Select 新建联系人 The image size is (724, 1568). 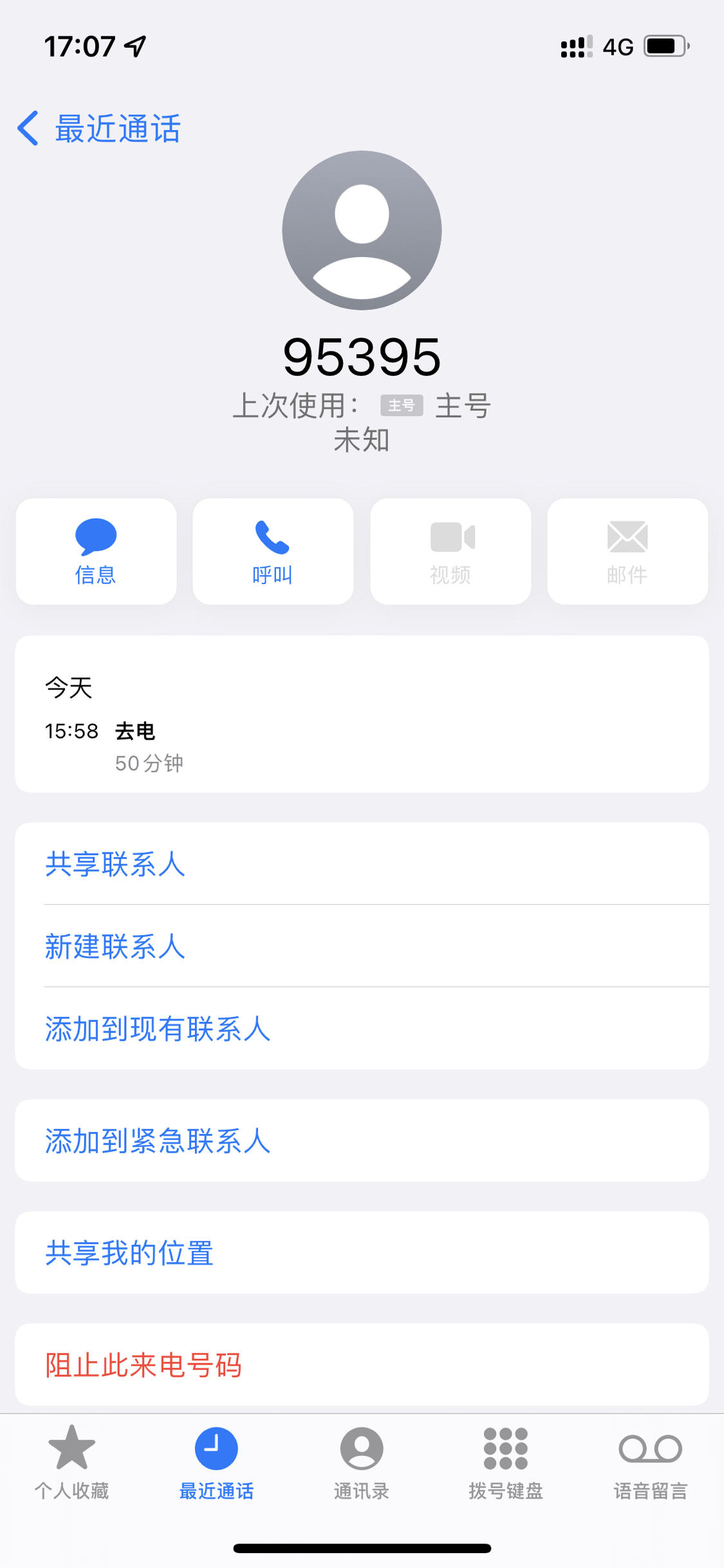point(362,946)
